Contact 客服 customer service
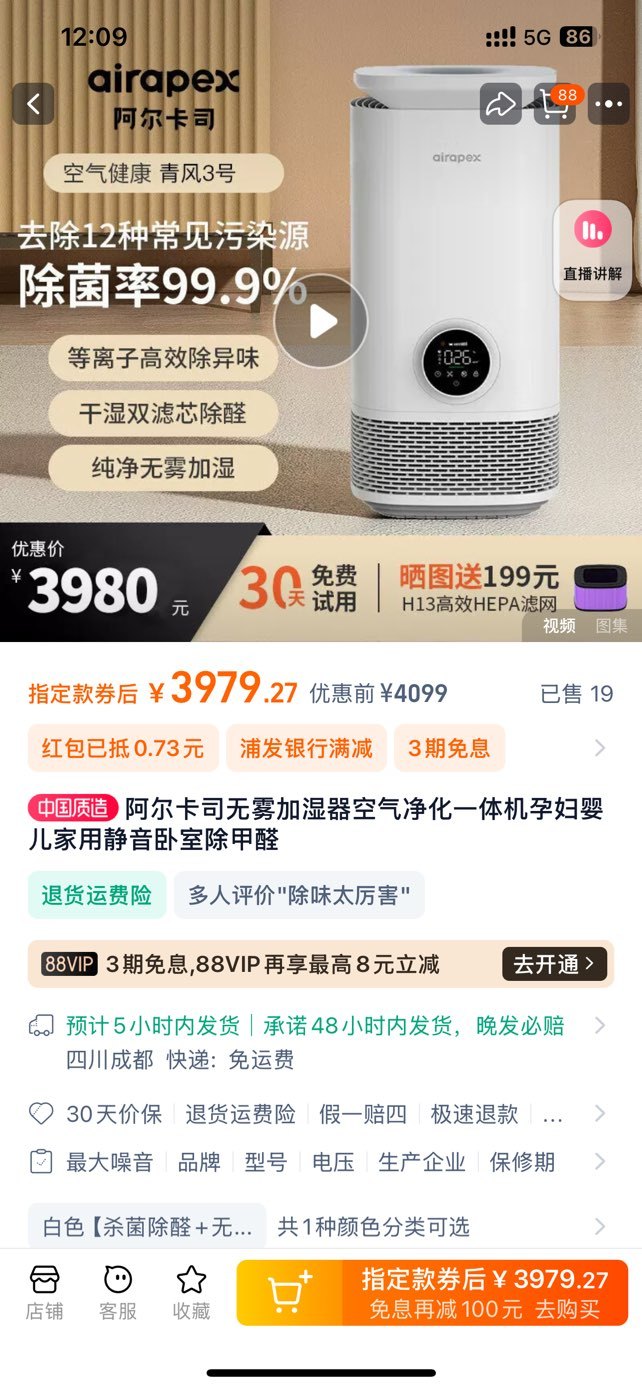The height and width of the screenshot is (1389, 642). [x=118, y=1292]
